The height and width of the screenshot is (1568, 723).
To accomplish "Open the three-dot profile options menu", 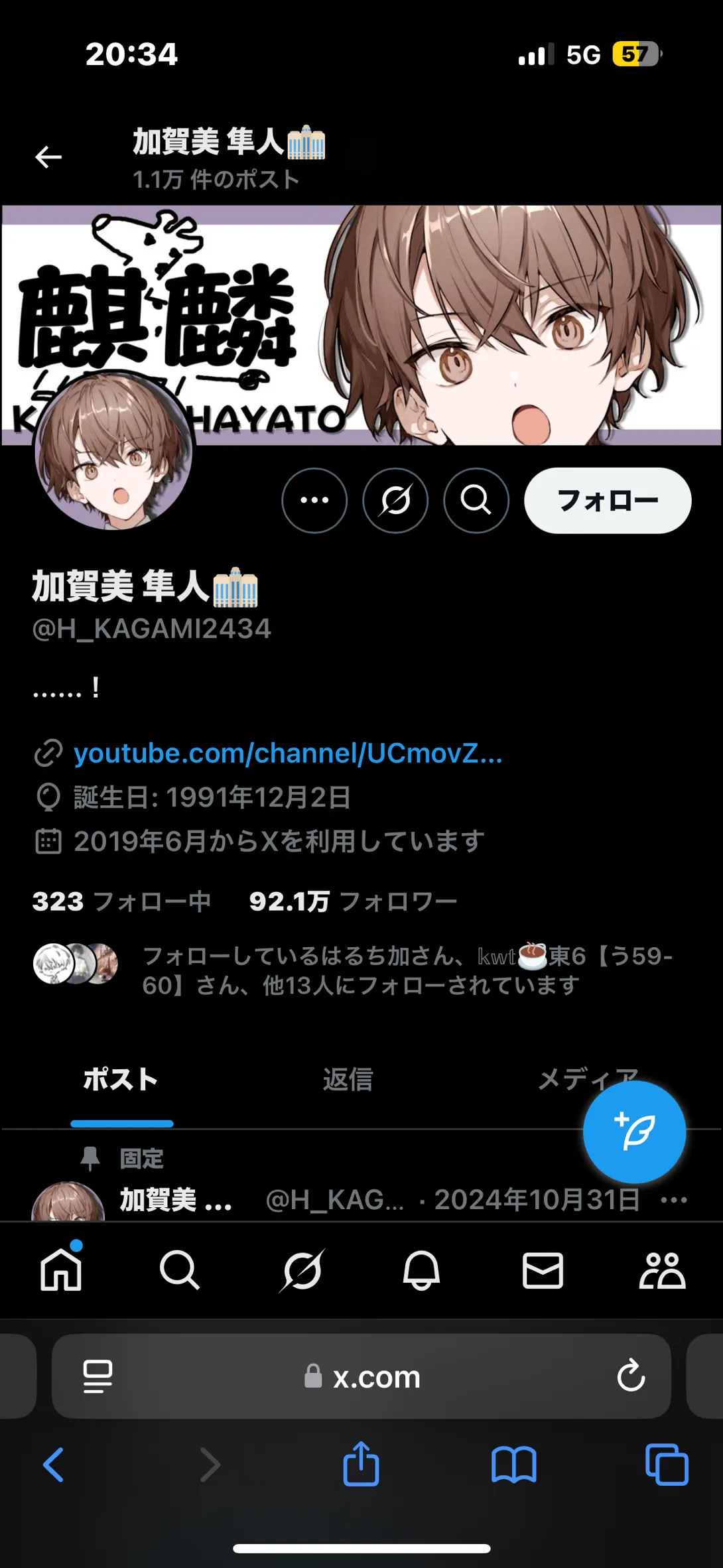I will click(314, 500).
